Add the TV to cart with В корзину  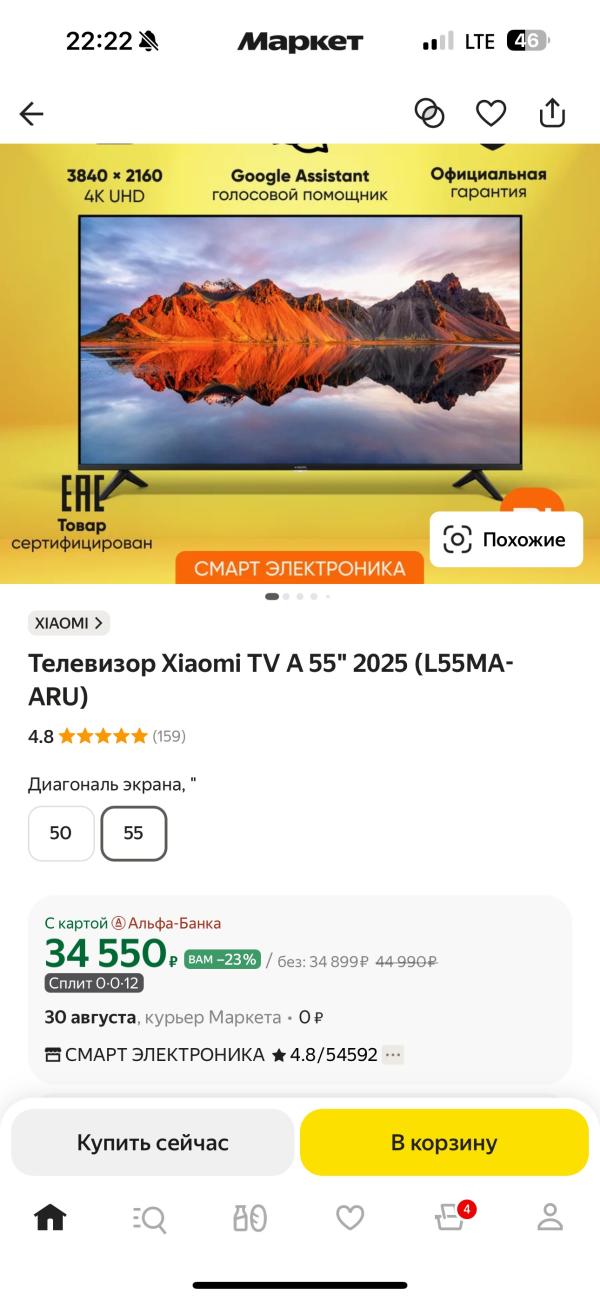click(444, 1142)
